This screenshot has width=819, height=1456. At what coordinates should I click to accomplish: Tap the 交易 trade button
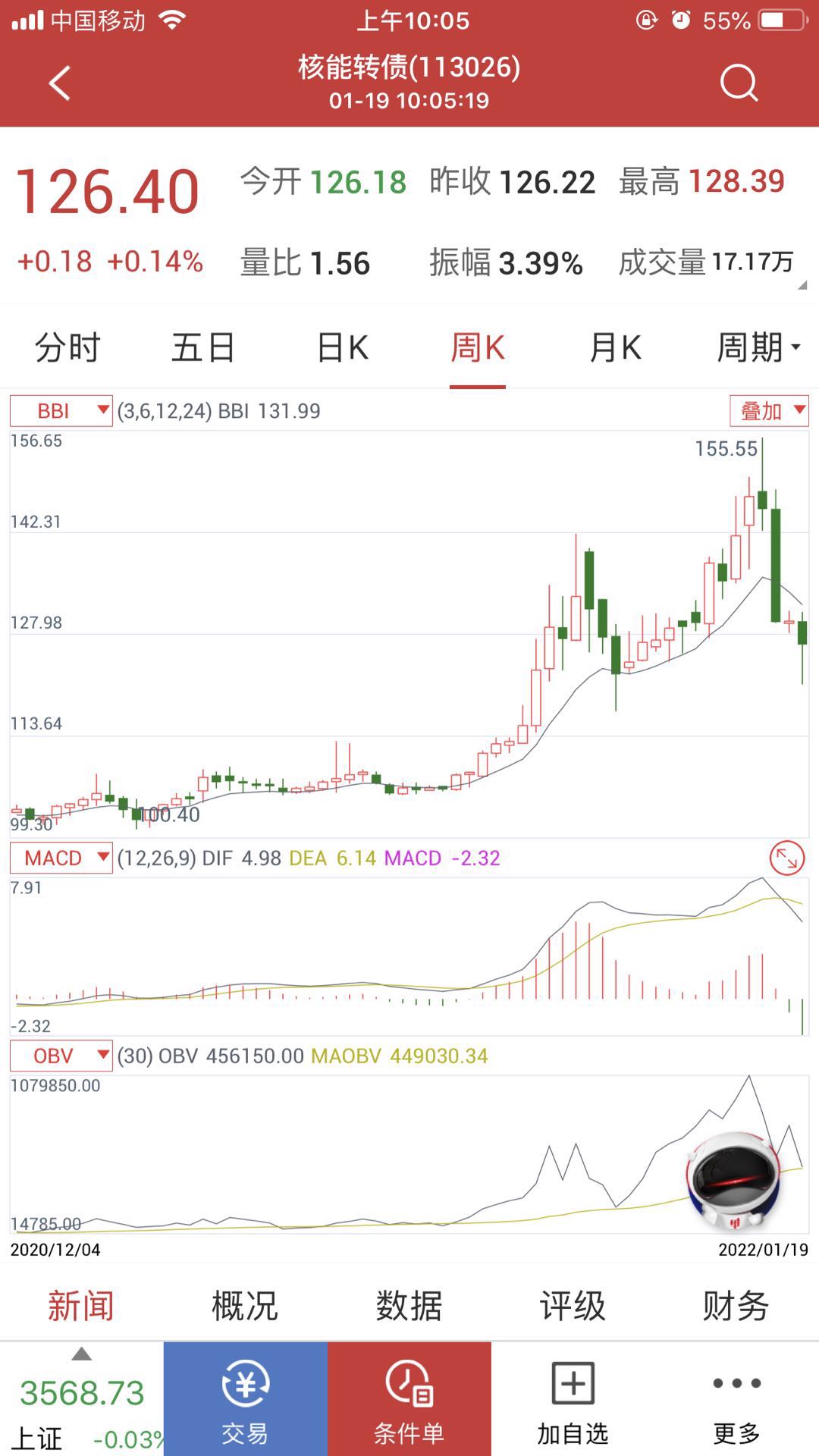(246, 1399)
